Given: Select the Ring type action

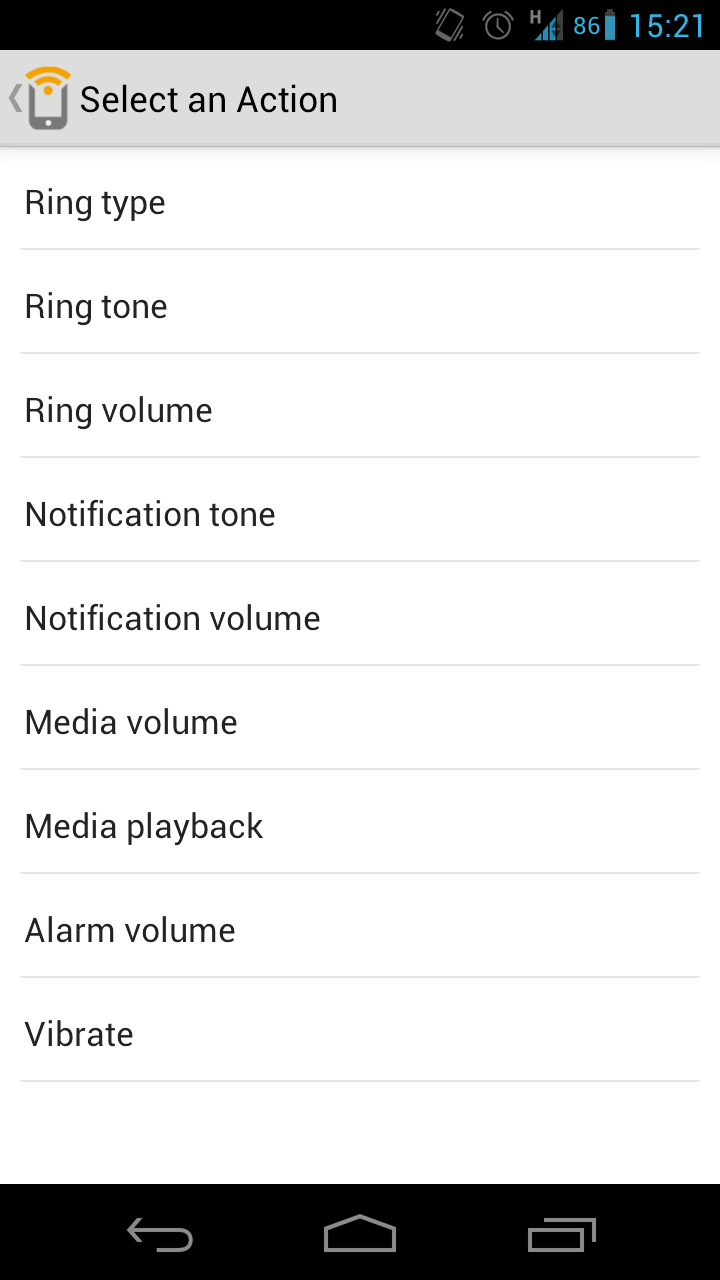Looking at the screenshot, I should tap(360, 202).
